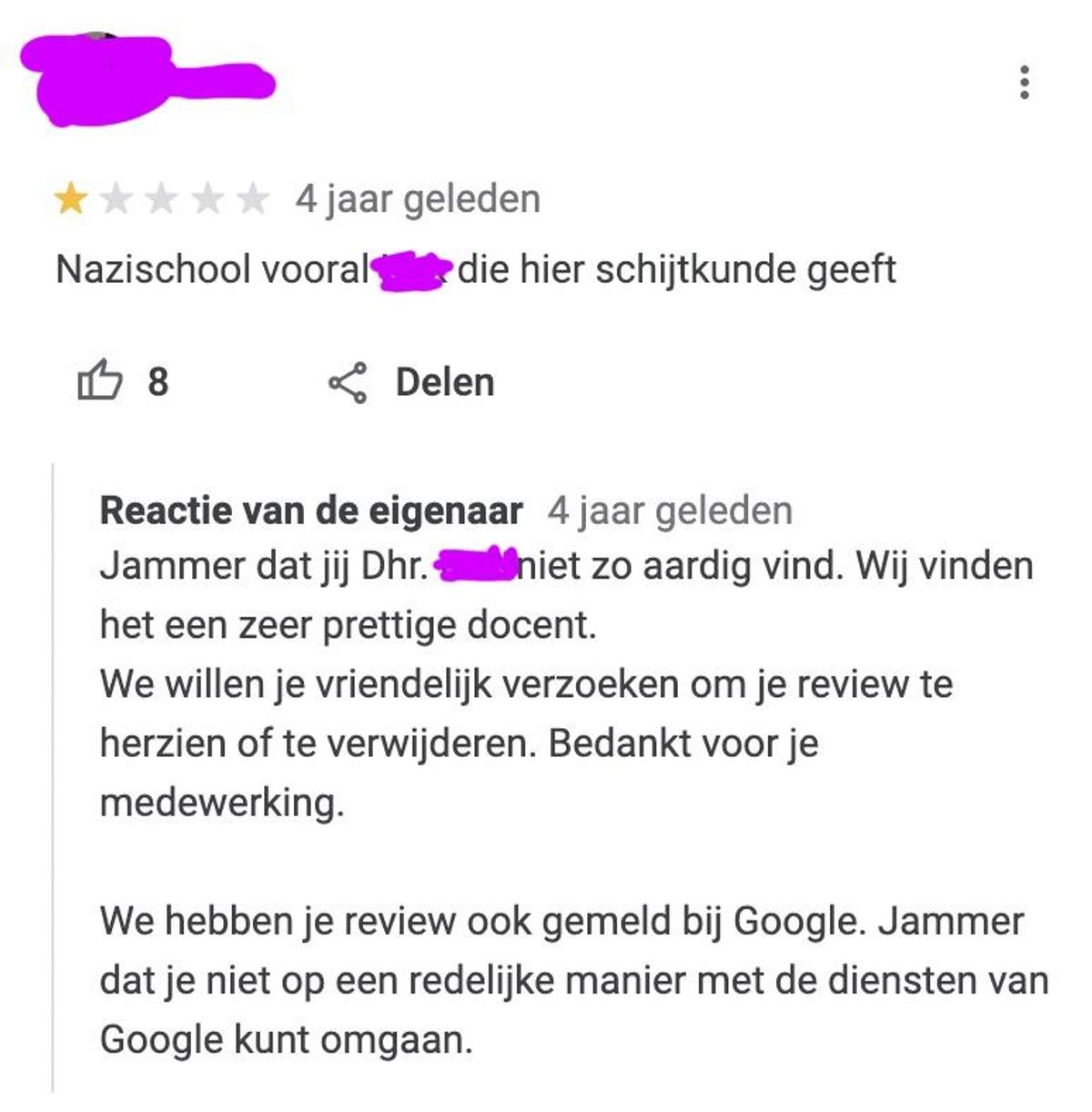This screenshot has width=1092, height=1112.
Task: Share the review via Delen
Action: (x=411, y=382)
